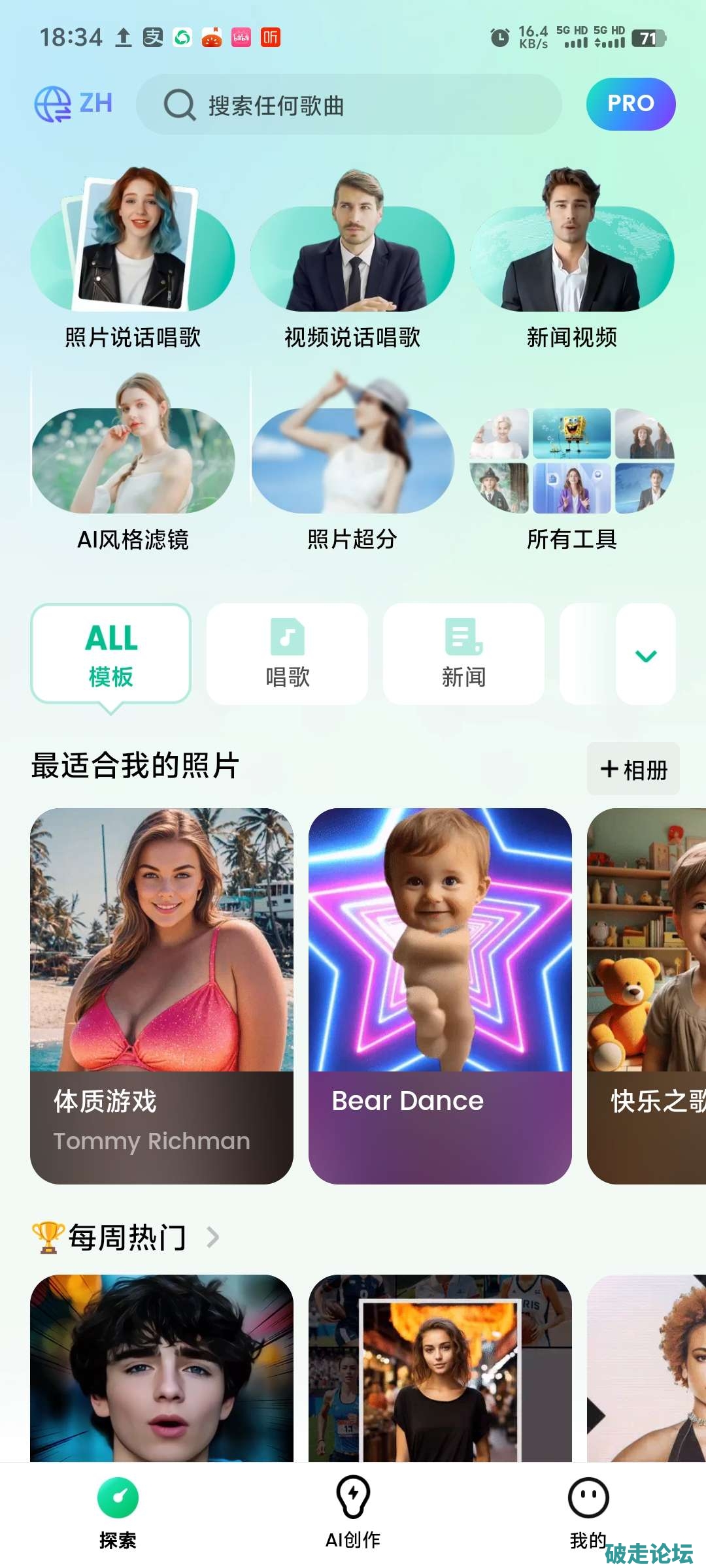
Task: Open the 每周热门 weekly hot list
Action: 127,1237
